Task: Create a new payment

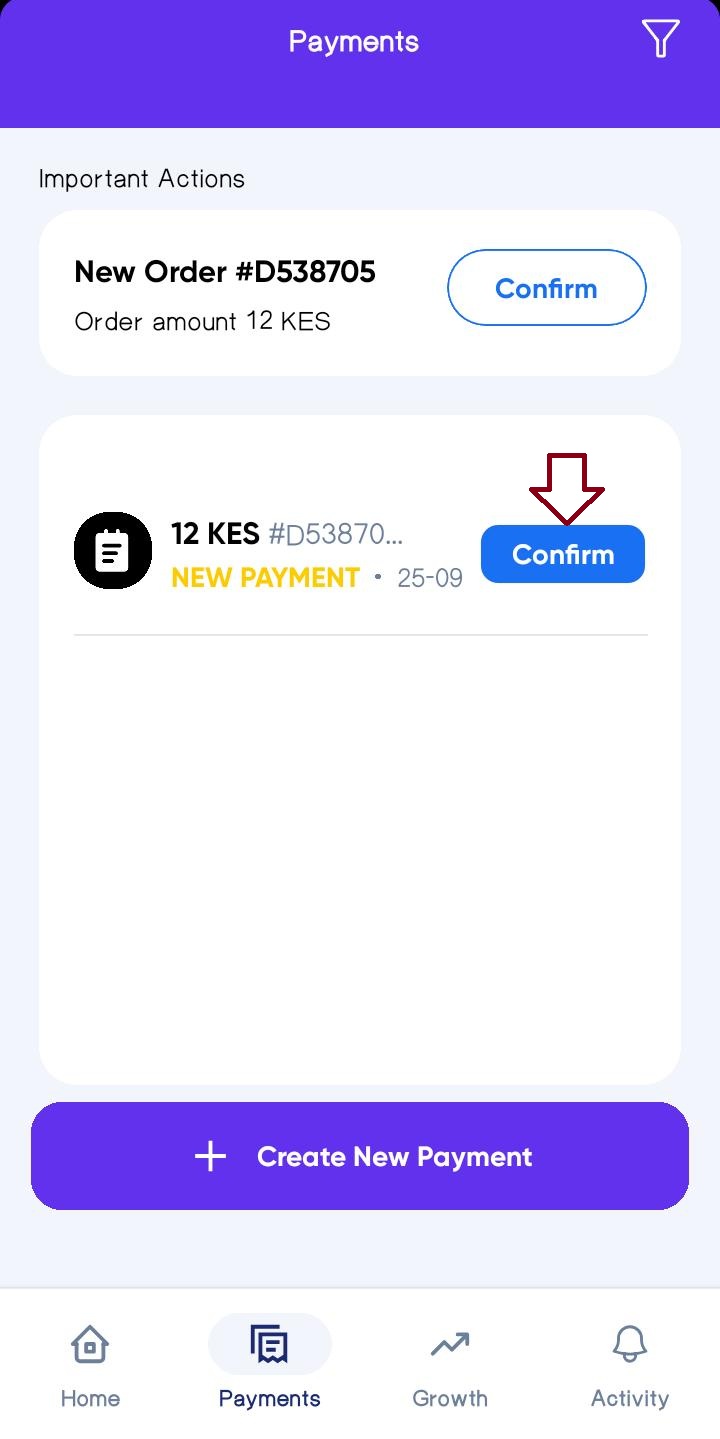Action: tap(360, 1156)
